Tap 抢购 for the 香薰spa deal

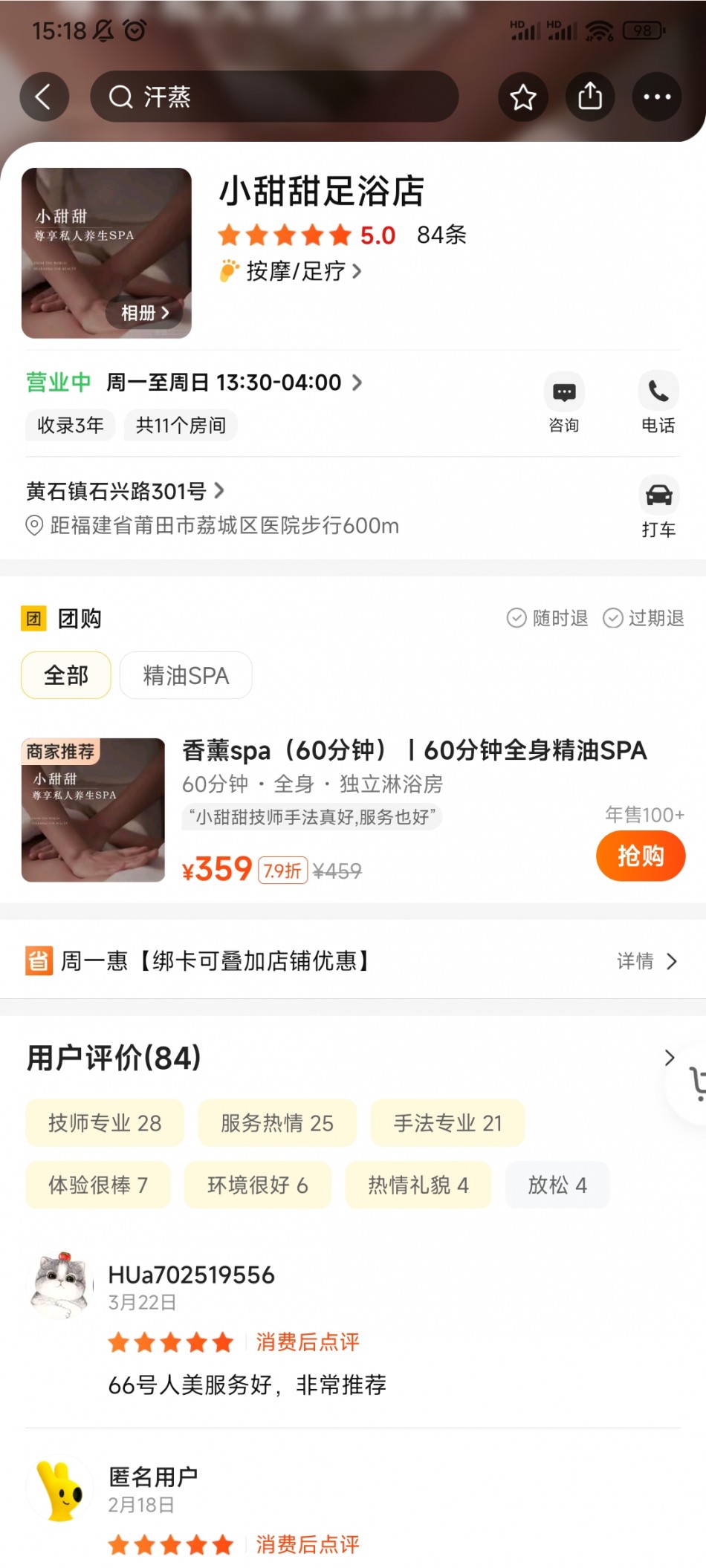(640, 856)
